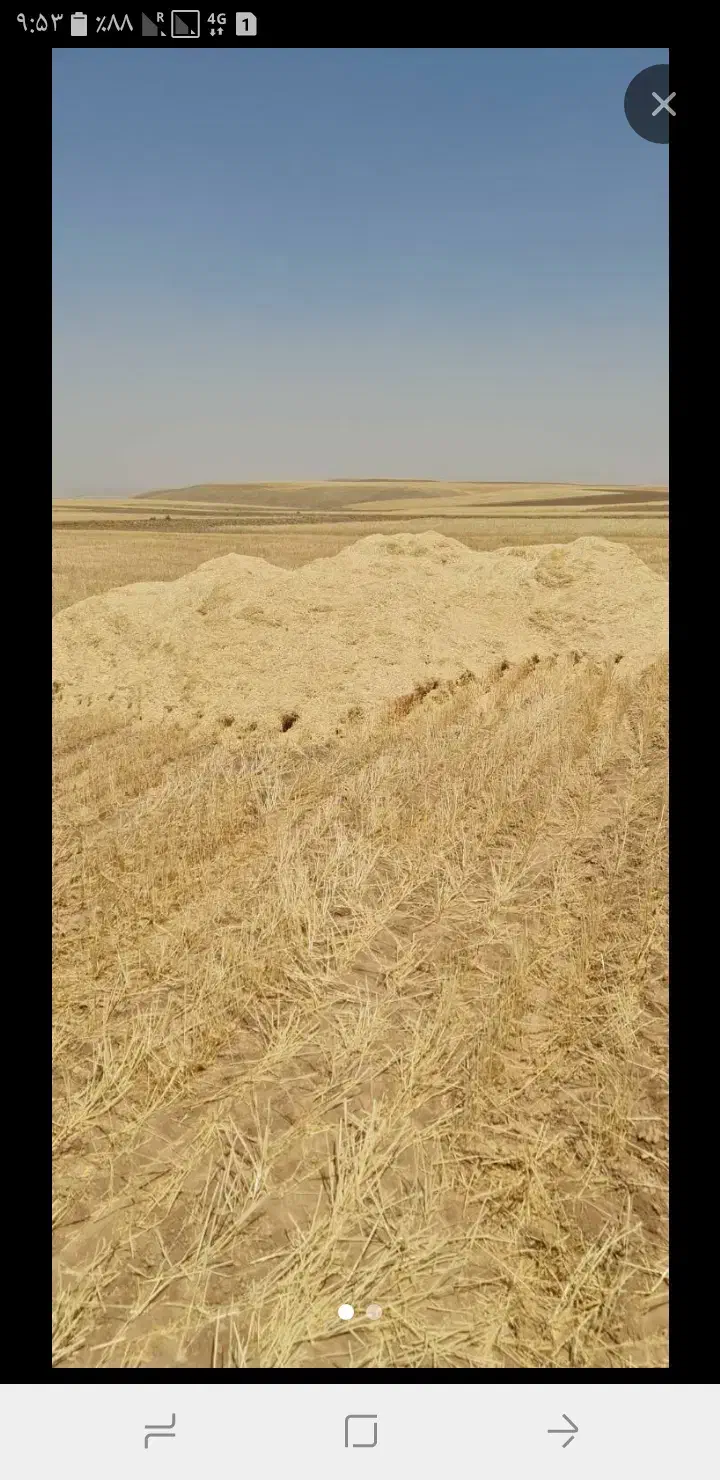Screen dimensions: 720x1480
Task: Tap the system back arrow
Action: [563, 1431]
